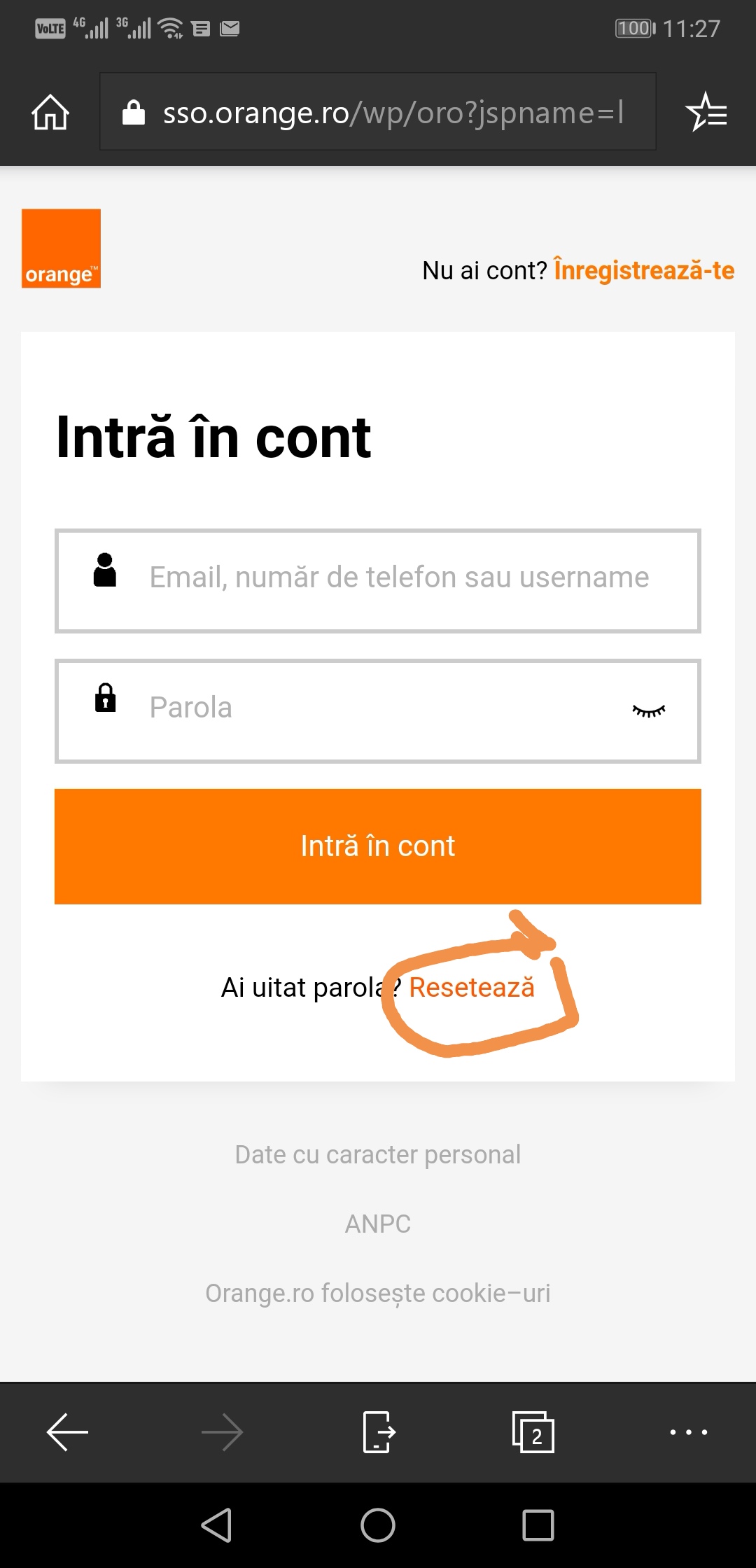This screenshot has height=1568, width=756.
Task: Tap the padlock icon inside password field
Action: tap(106, 699)
